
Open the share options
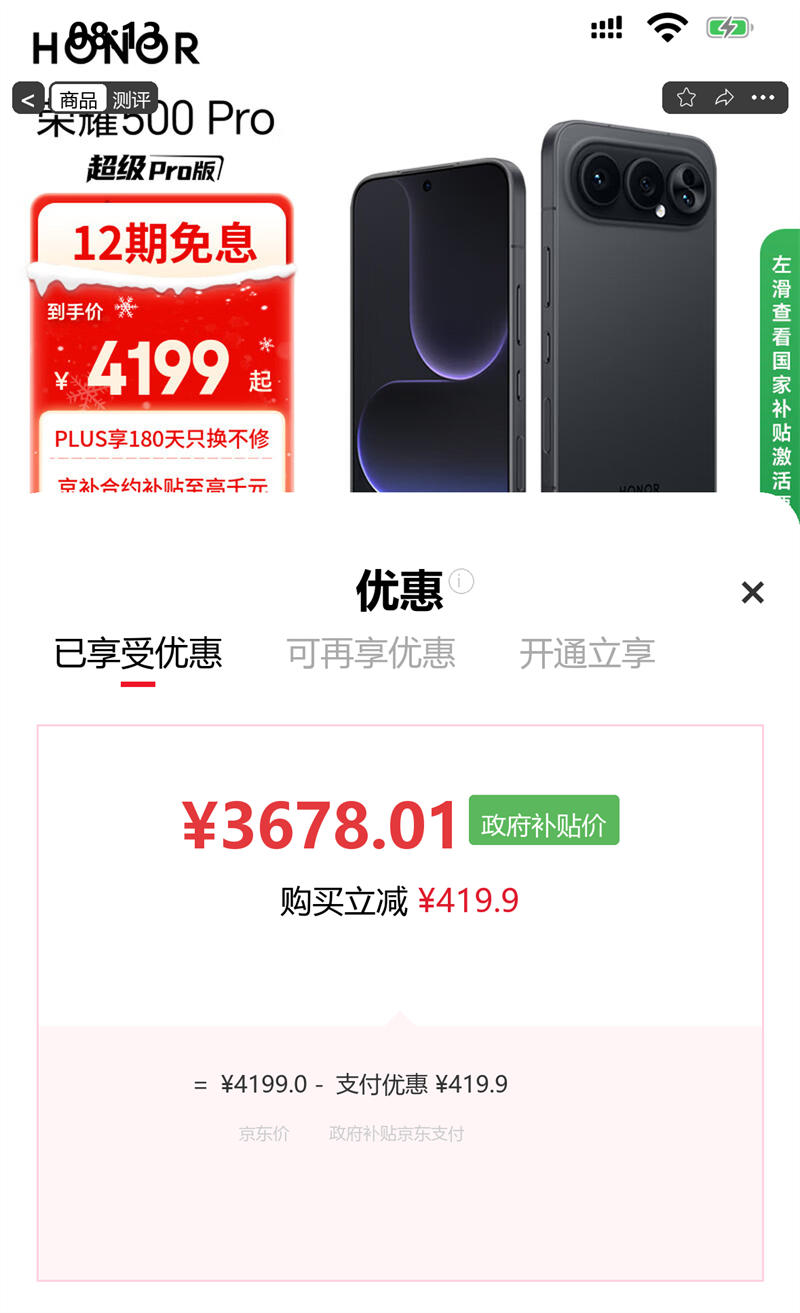pyautogui.click(x=725, y=97)
